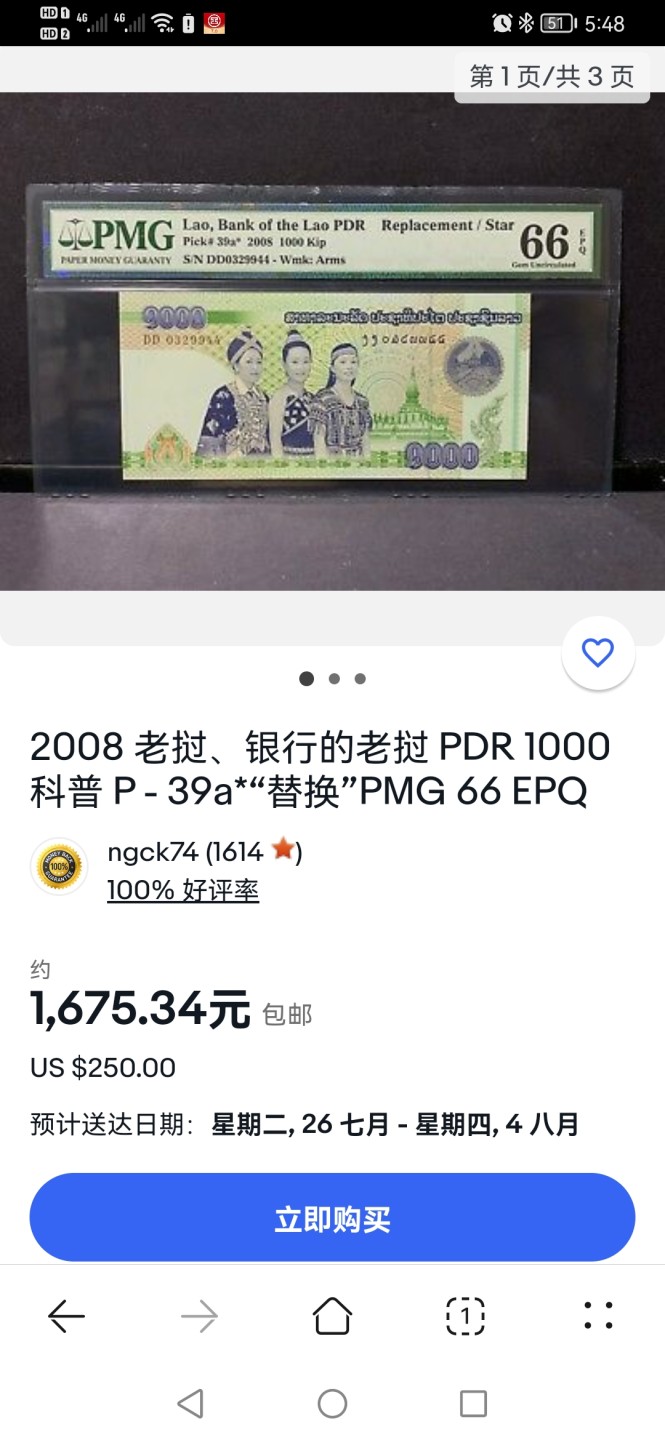Open the system recent apps square
This screenshot has height=1440, width=665.
tap(473, 1404)
